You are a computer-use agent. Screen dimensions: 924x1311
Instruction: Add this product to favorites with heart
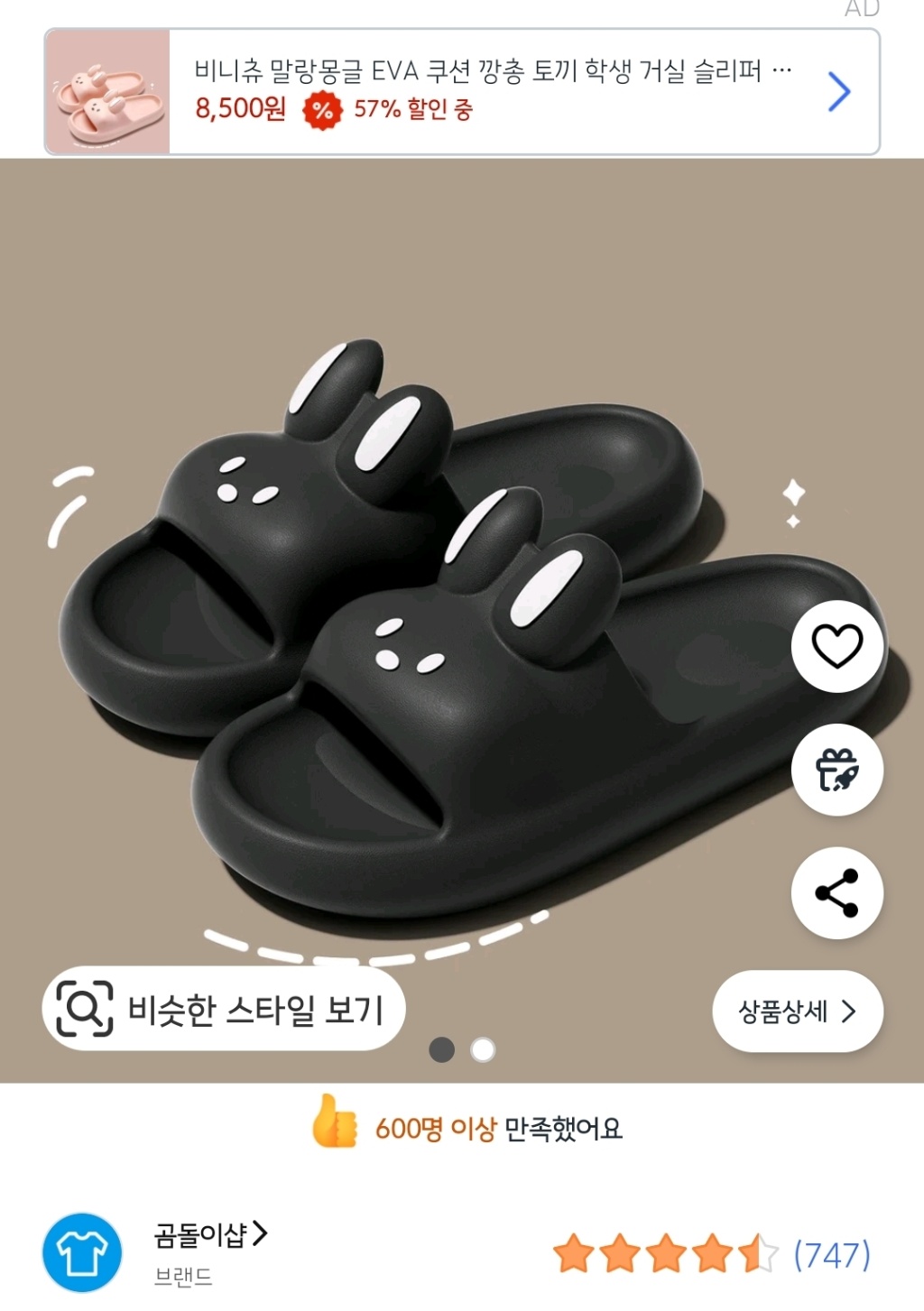pyautogui.click(x=836, y=646)
